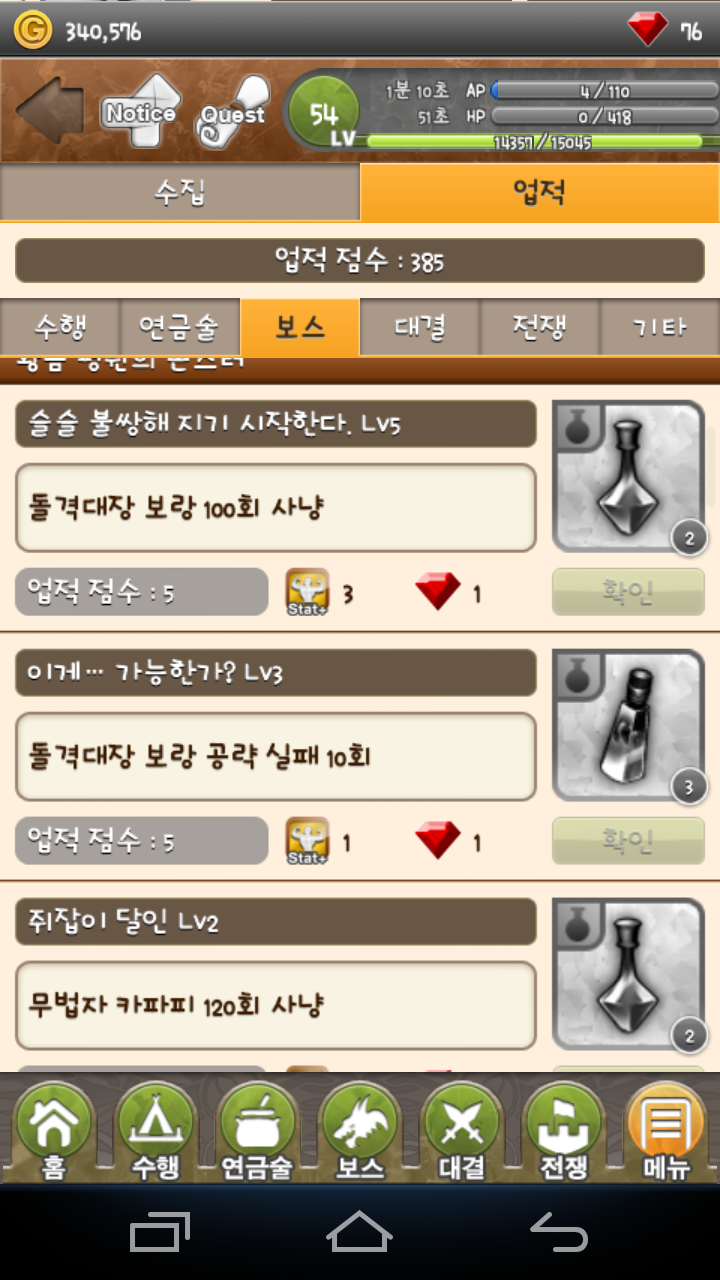
Task: Select the 보스 achievement category
Action: pos(300,327)
